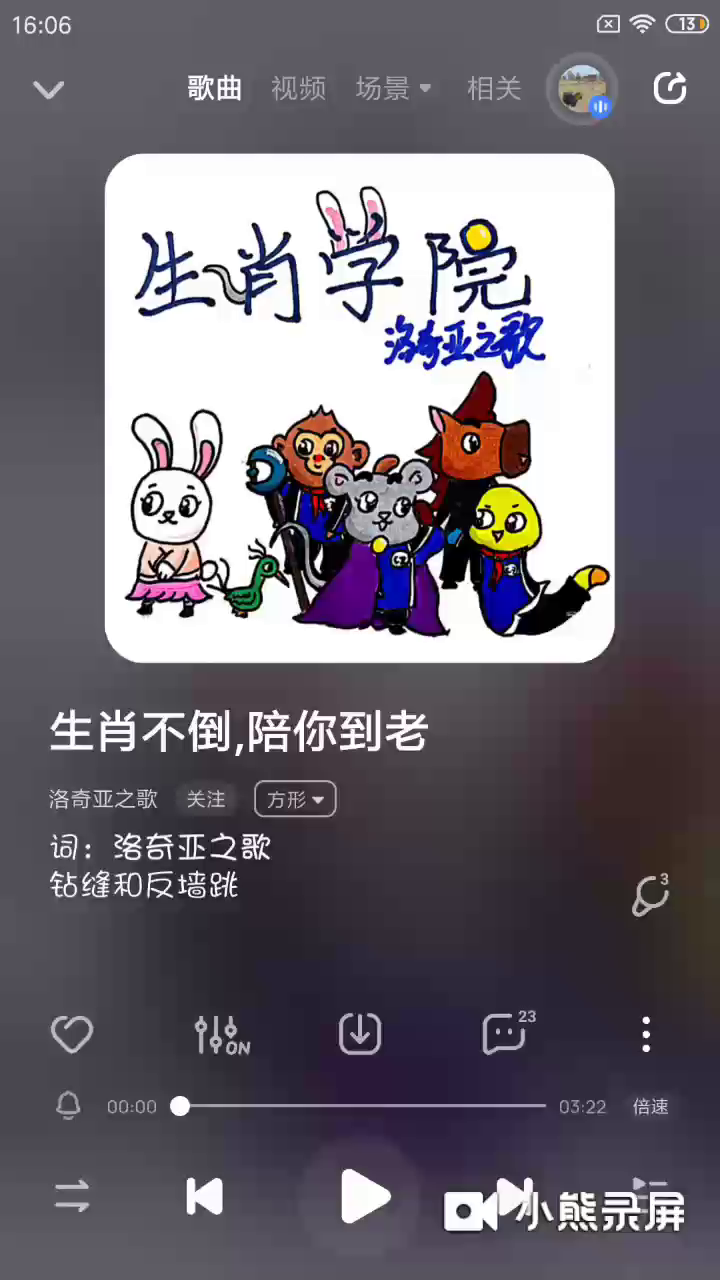Open the more options menu
Viewport: 720px width, 1280px height.
point(646,1034)
